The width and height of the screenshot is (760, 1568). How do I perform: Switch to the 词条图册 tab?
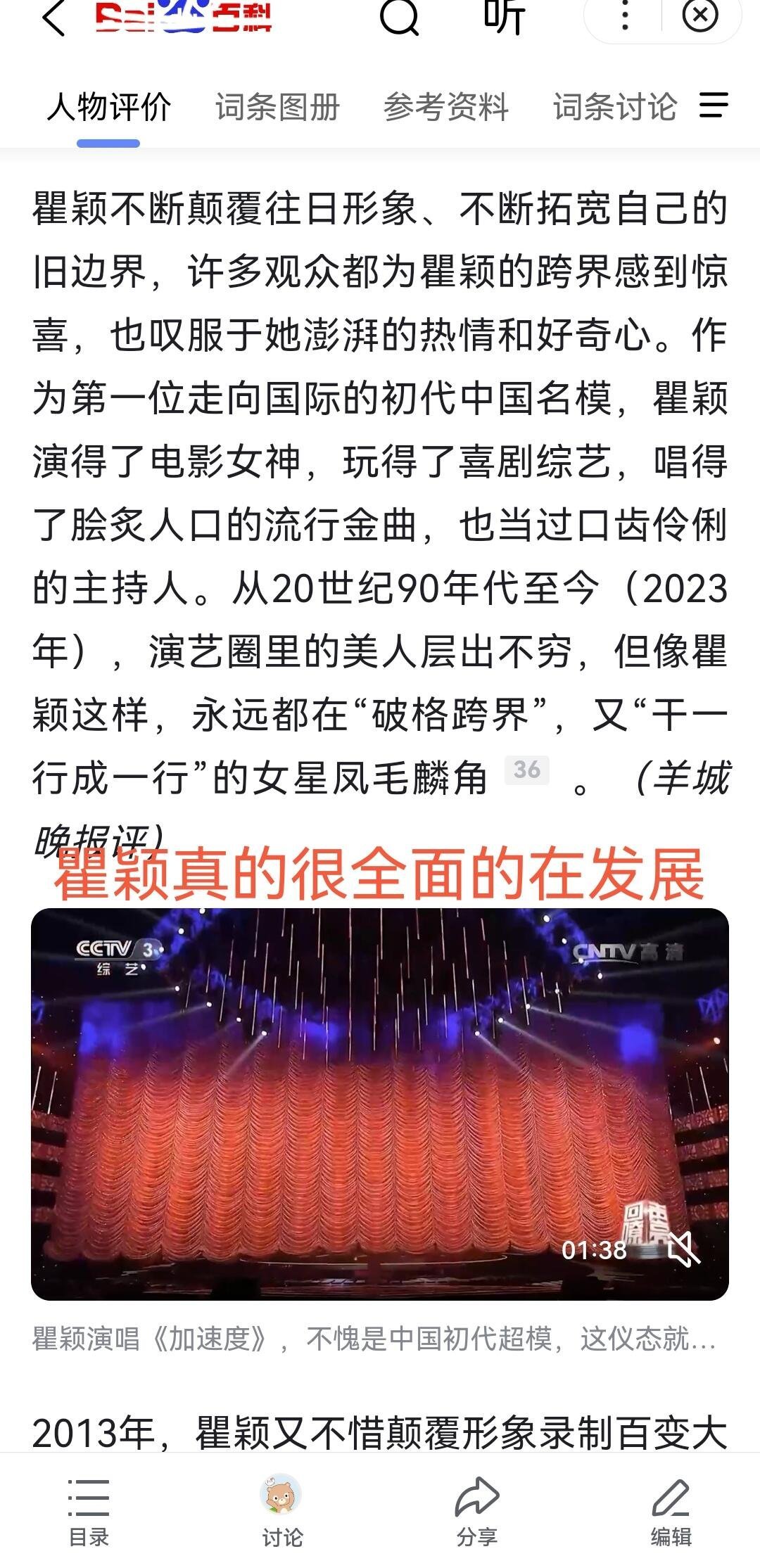point(277,104)
